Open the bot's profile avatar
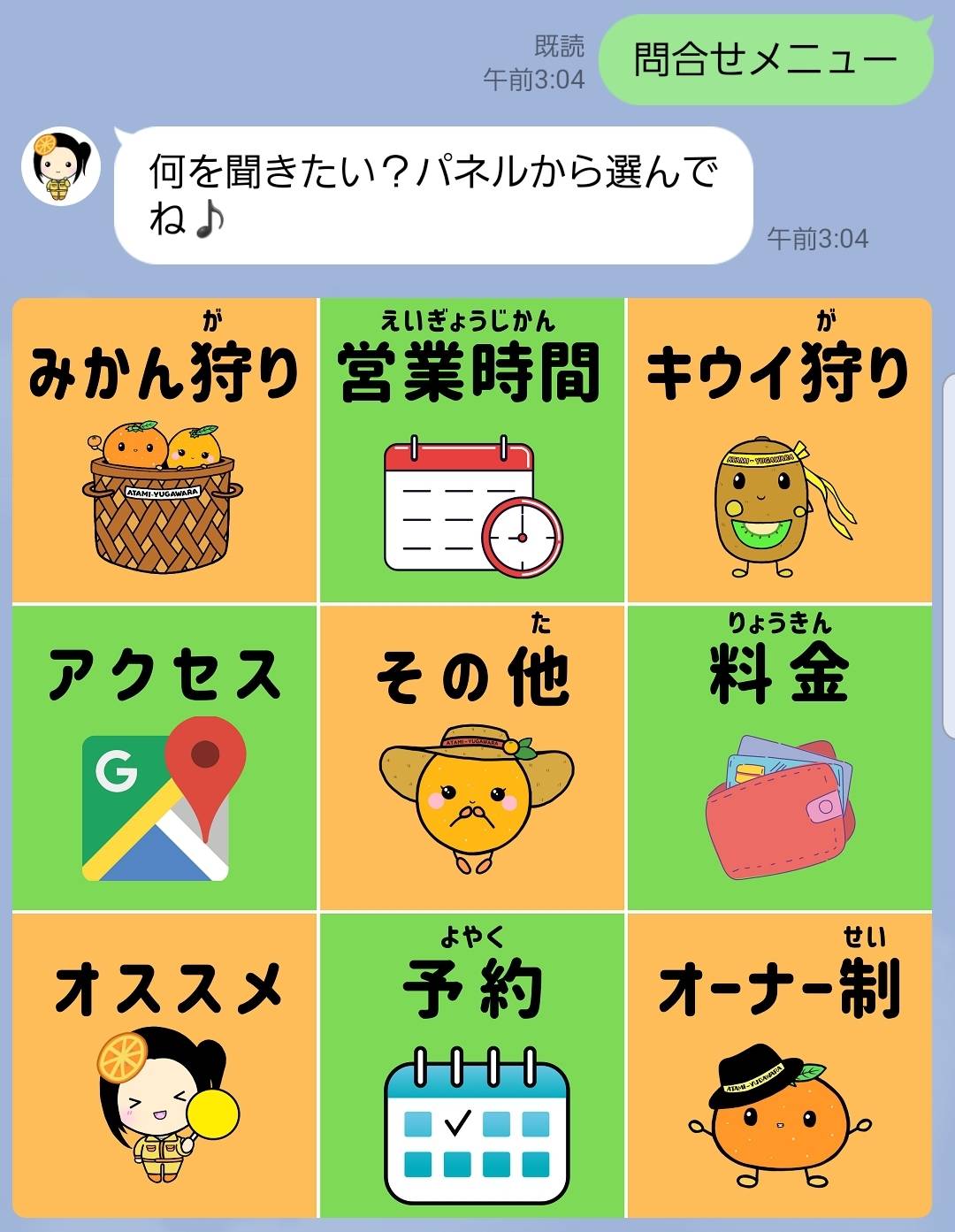The image size is (955, 1232). pyautogui.click(x=61, y=166)
